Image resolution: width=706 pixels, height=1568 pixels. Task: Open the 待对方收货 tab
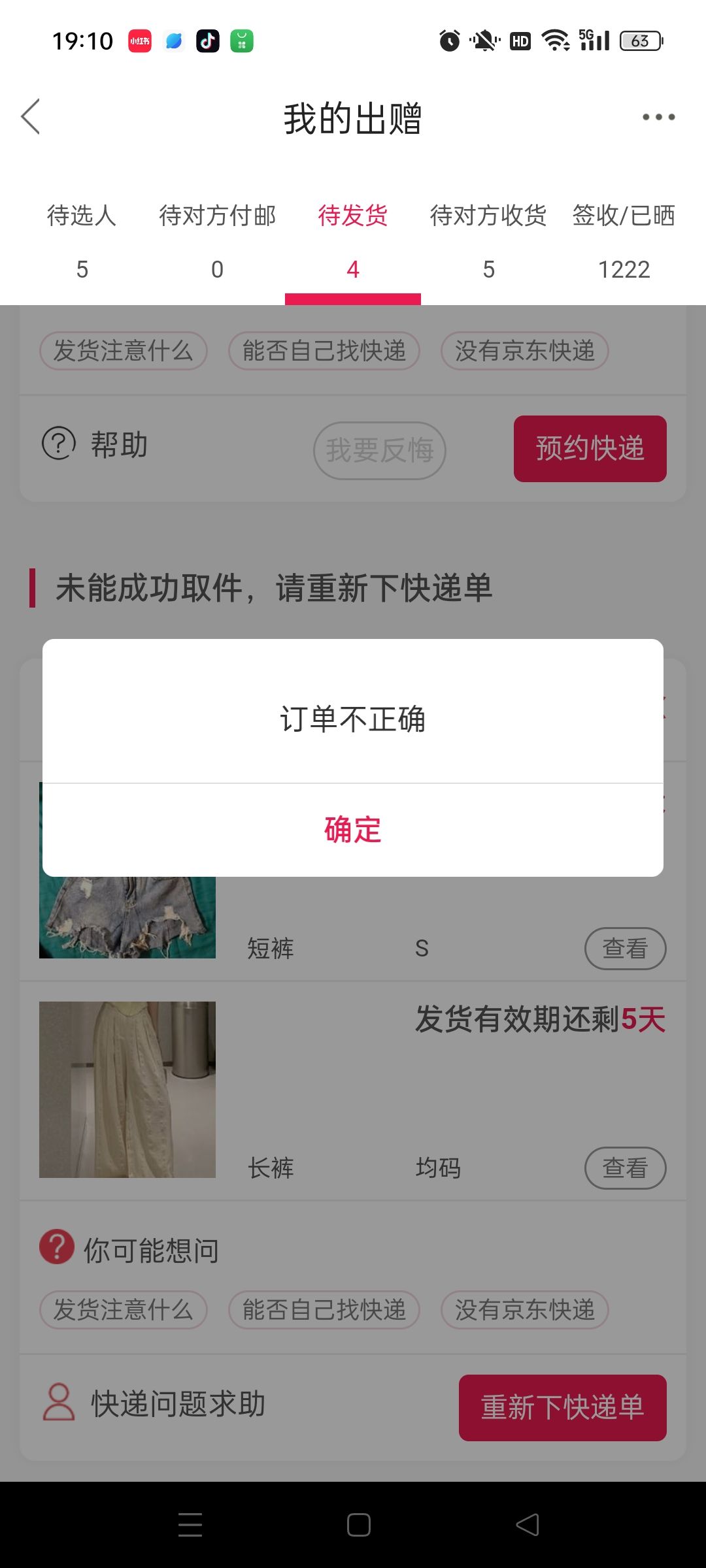(488, 242)
